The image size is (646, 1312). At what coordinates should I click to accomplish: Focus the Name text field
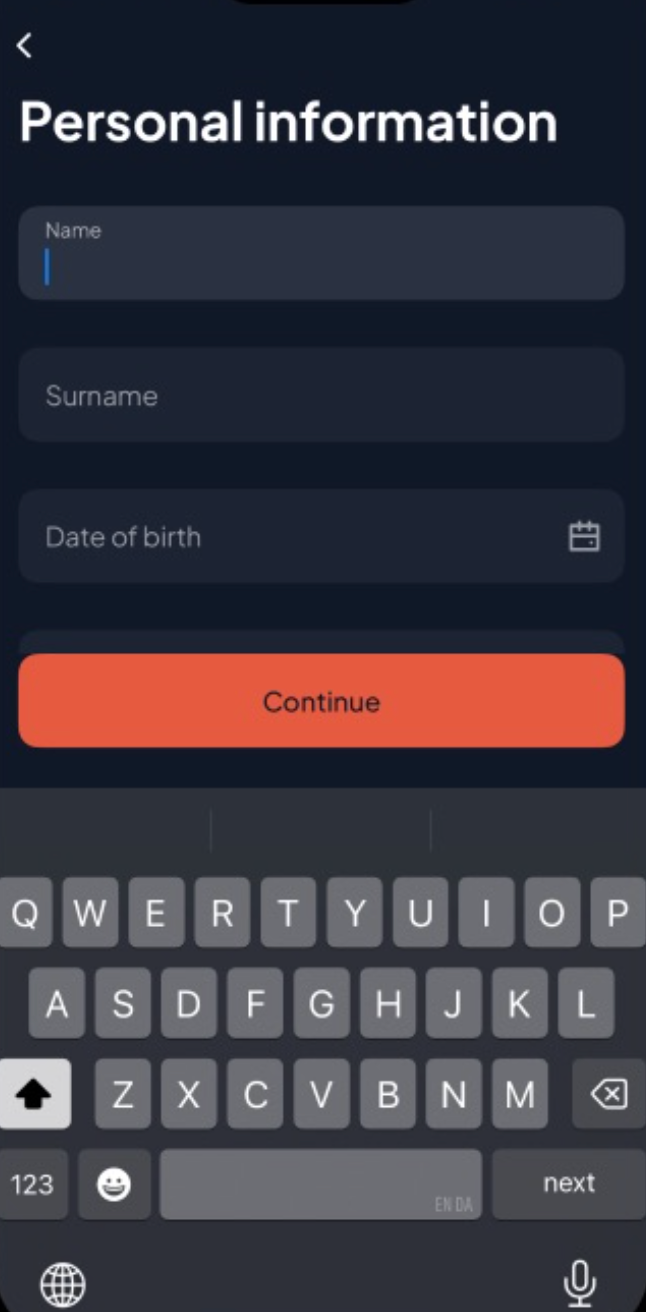(x=321, y=253)
